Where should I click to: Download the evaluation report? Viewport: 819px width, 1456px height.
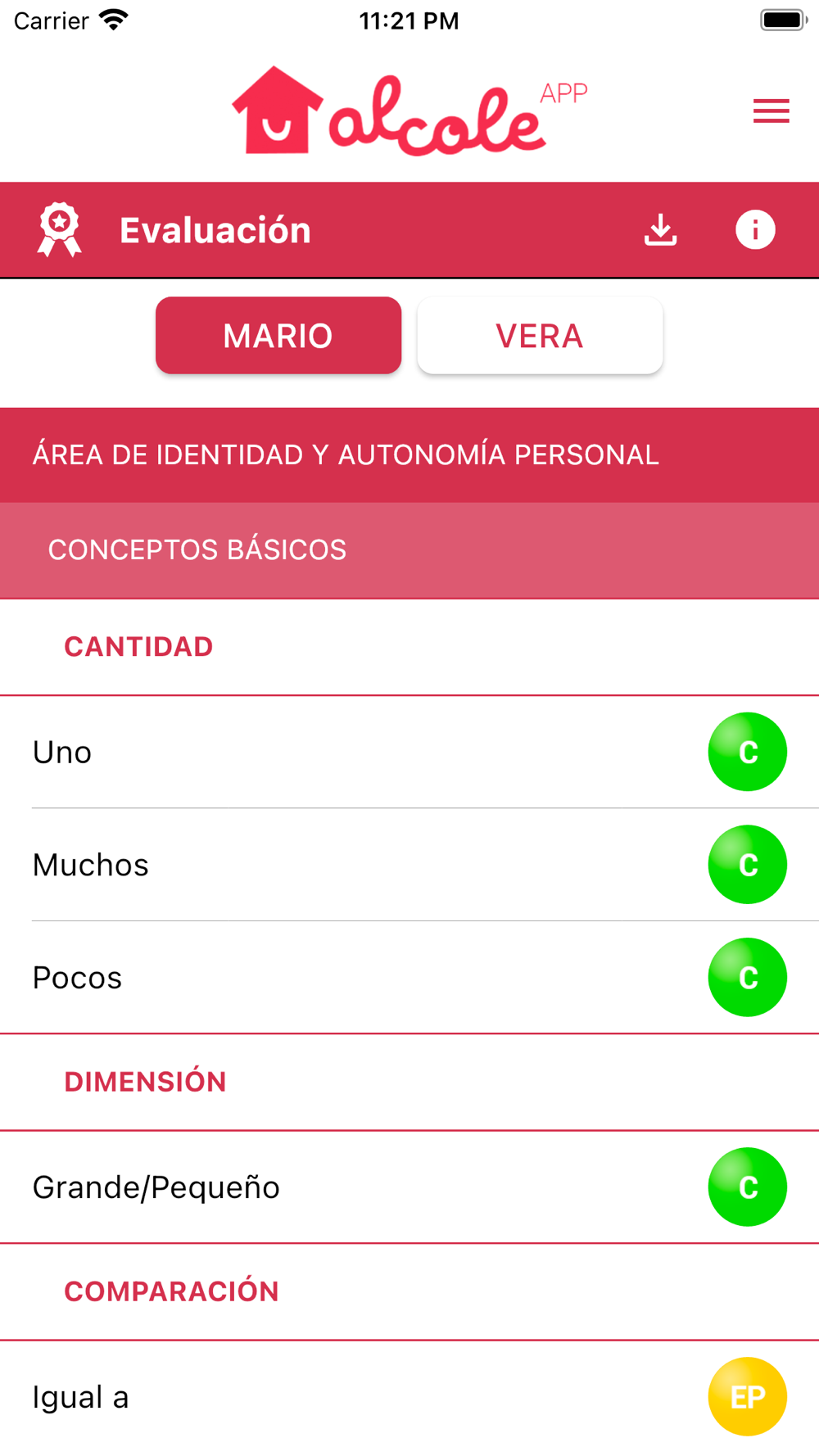(660, 230)
